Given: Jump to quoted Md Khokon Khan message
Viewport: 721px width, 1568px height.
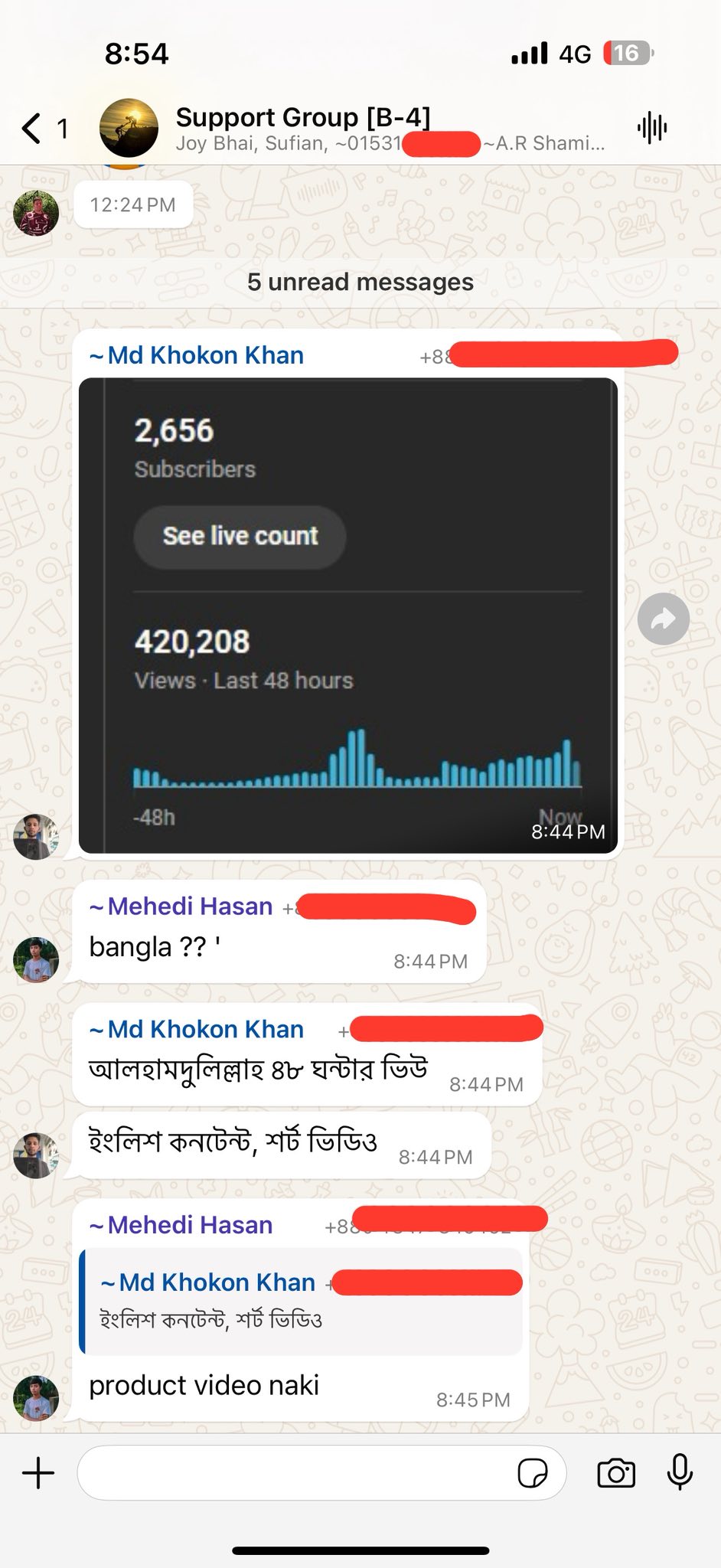Looking at the screenshot, I should pos(302,1300).
